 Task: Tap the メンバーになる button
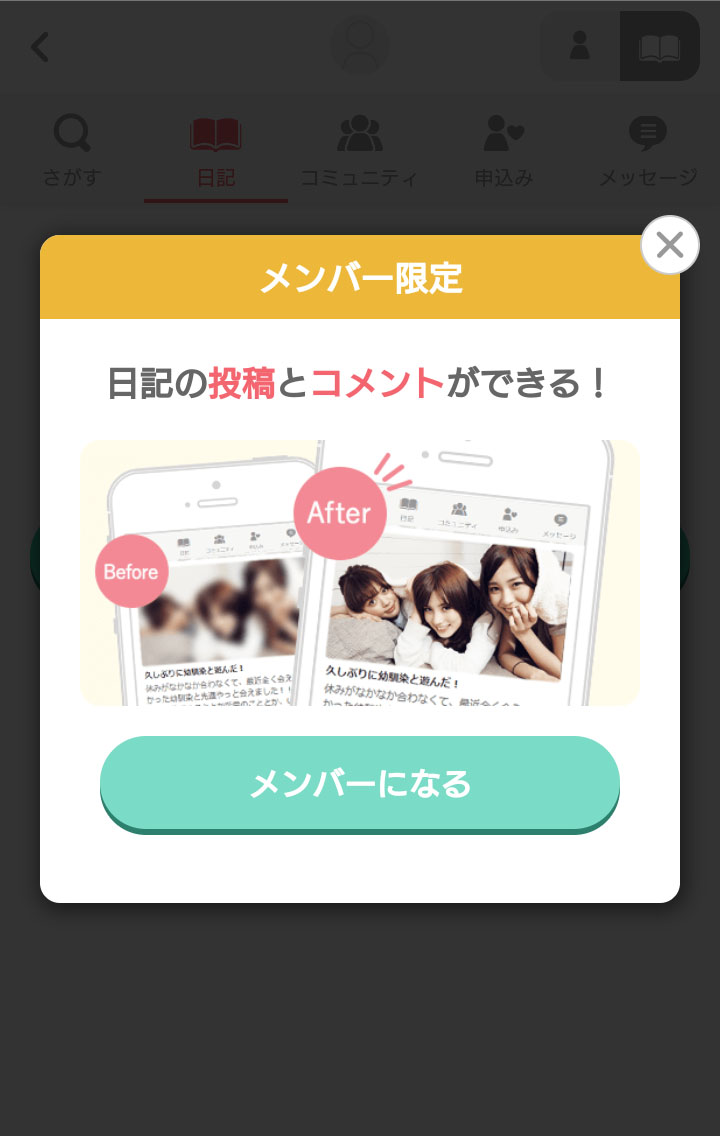pos(360,783)
